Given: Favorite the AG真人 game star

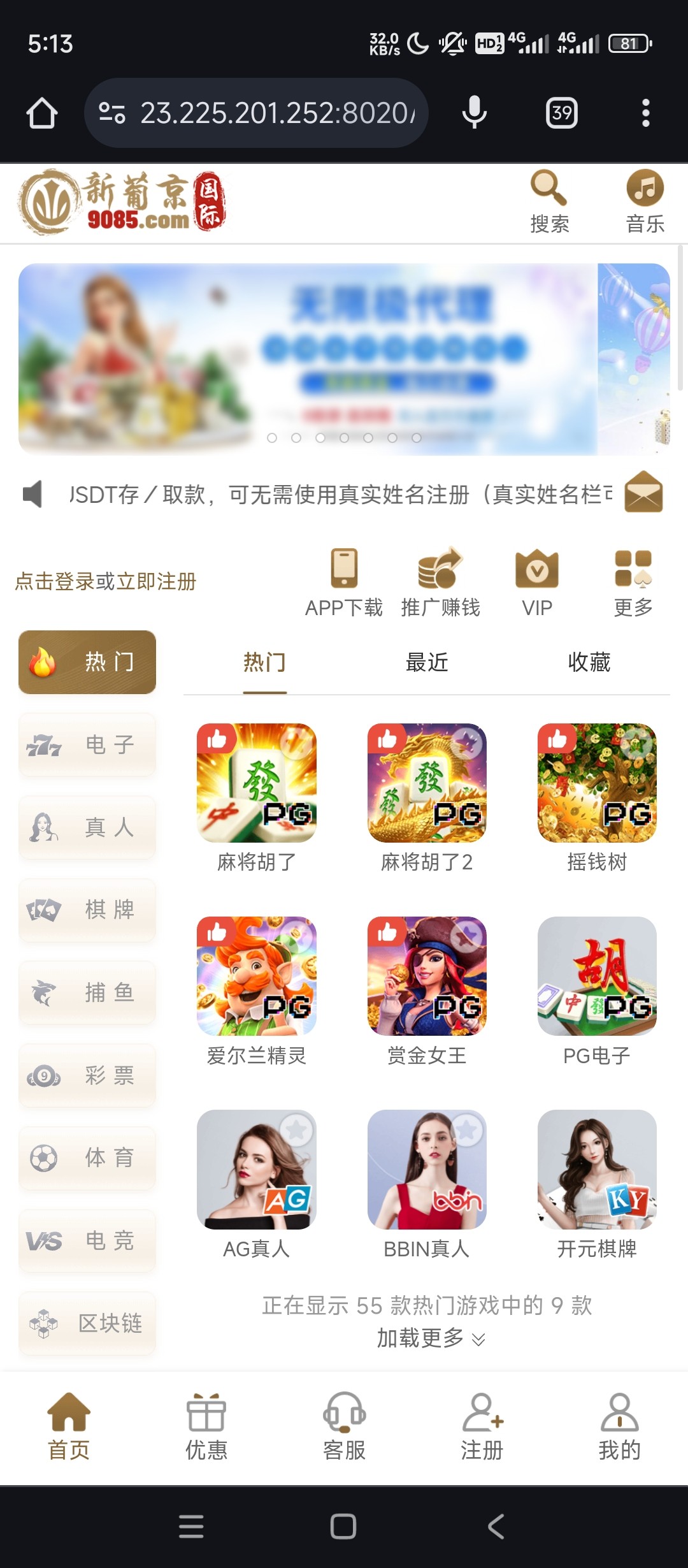Looking at the screenshot, I should point(297,1131).
